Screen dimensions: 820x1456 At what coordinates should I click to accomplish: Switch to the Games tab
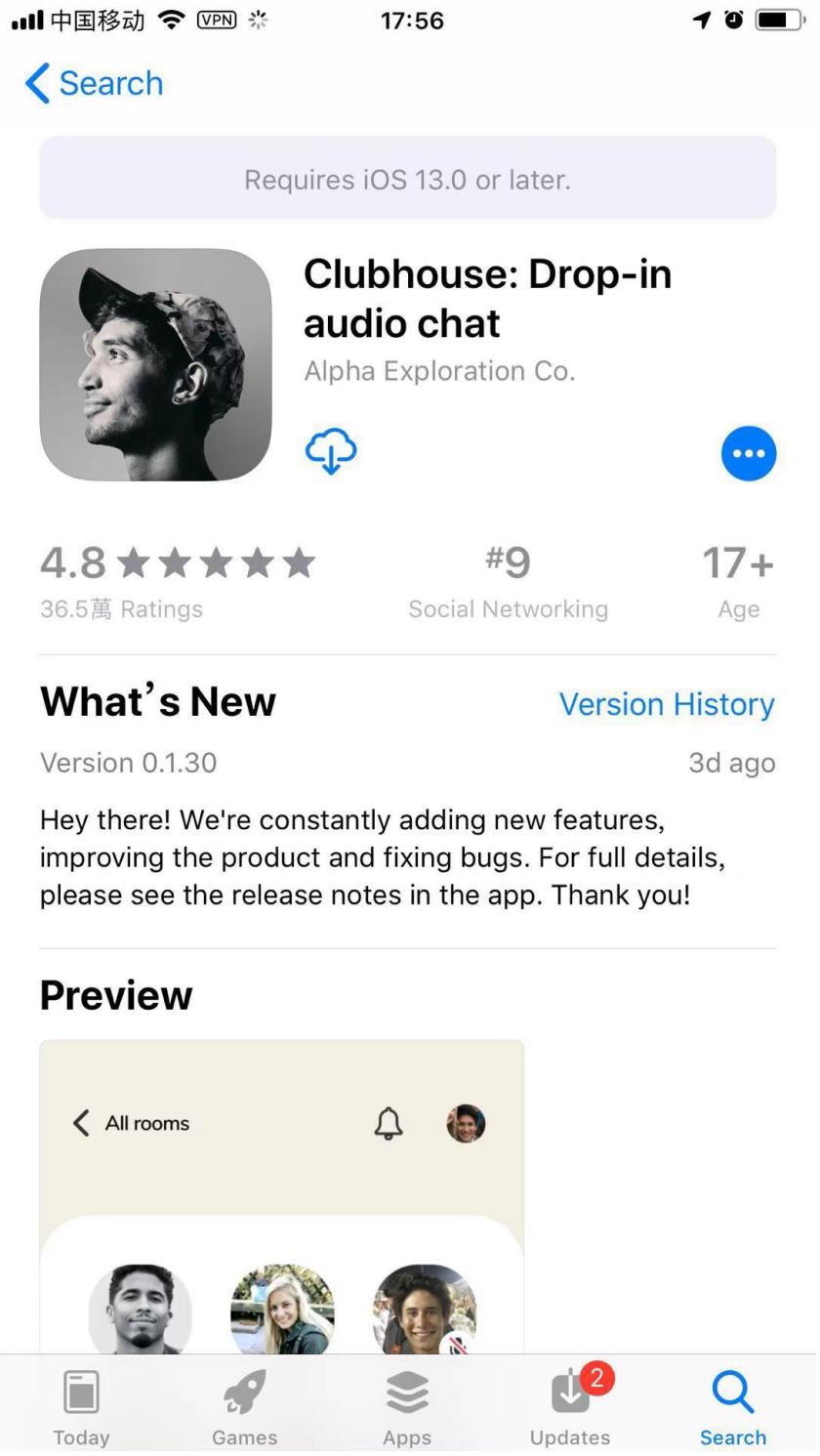pyautogui.click(x=244, y=1406)
